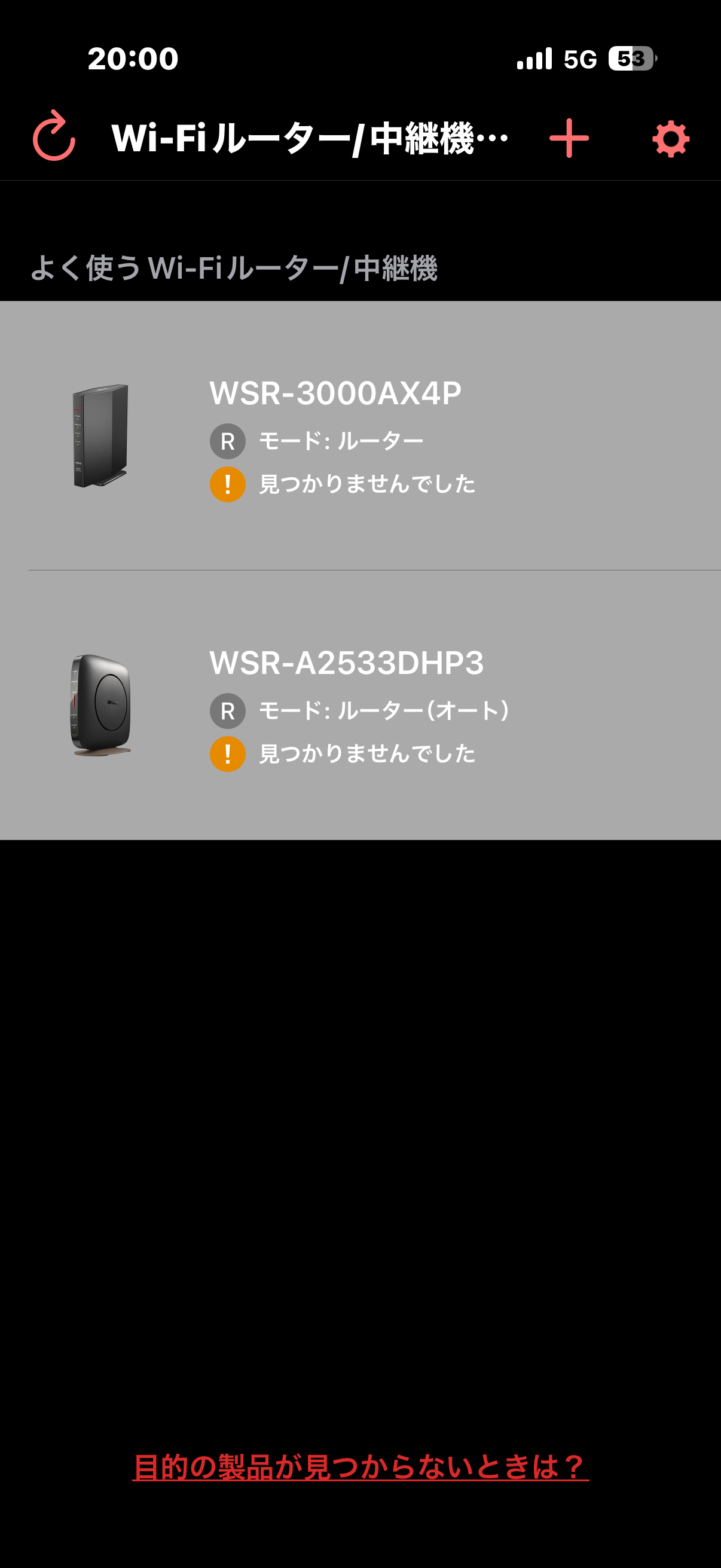Add a new router with the plus icon
Viewport: 721px width, 1568px height.
tap(569, 138)
